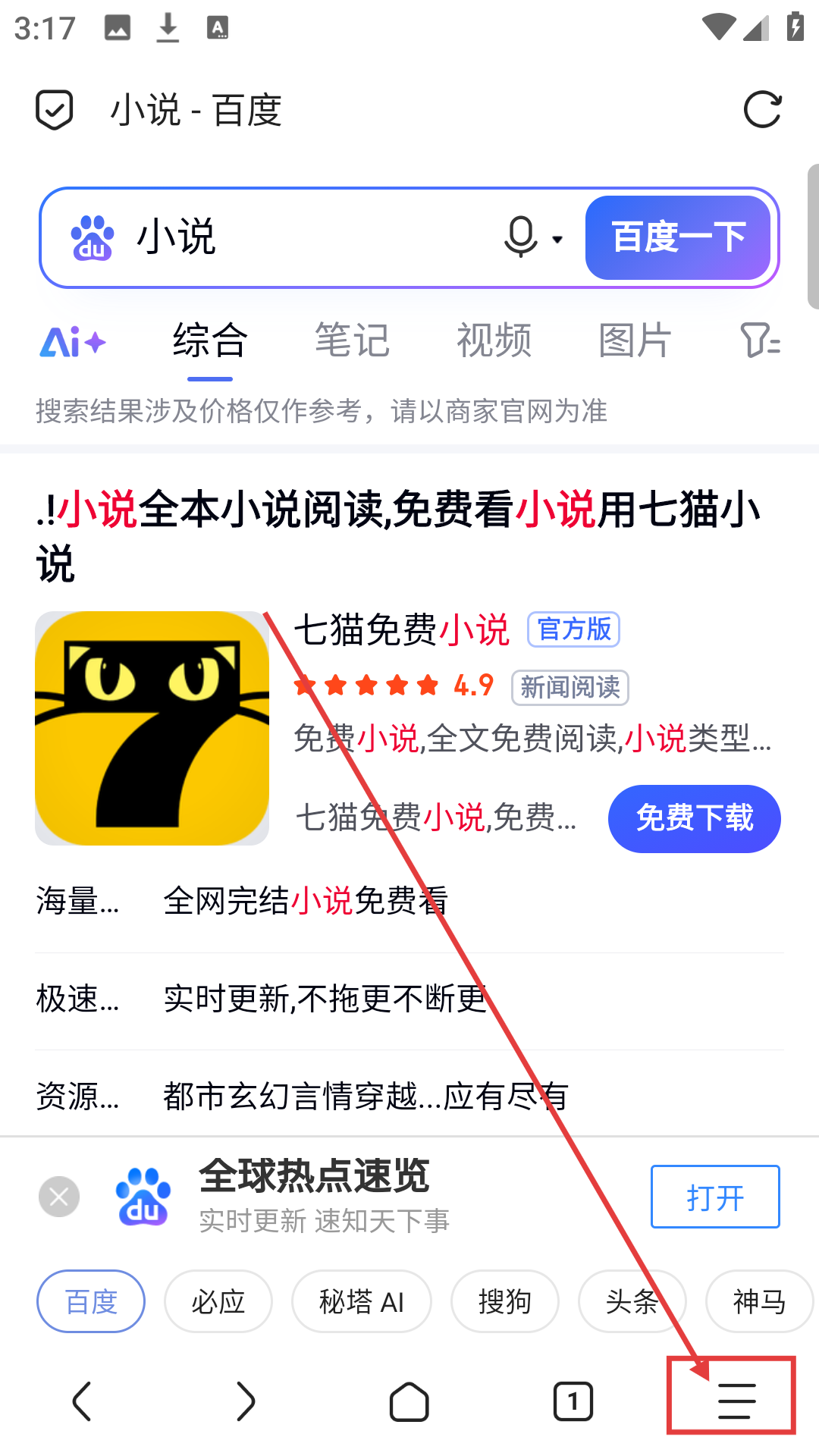Viewport: 819px width, 1456px height.
Task: Tap the 百度一下 search button
Action: coord(678,237)
